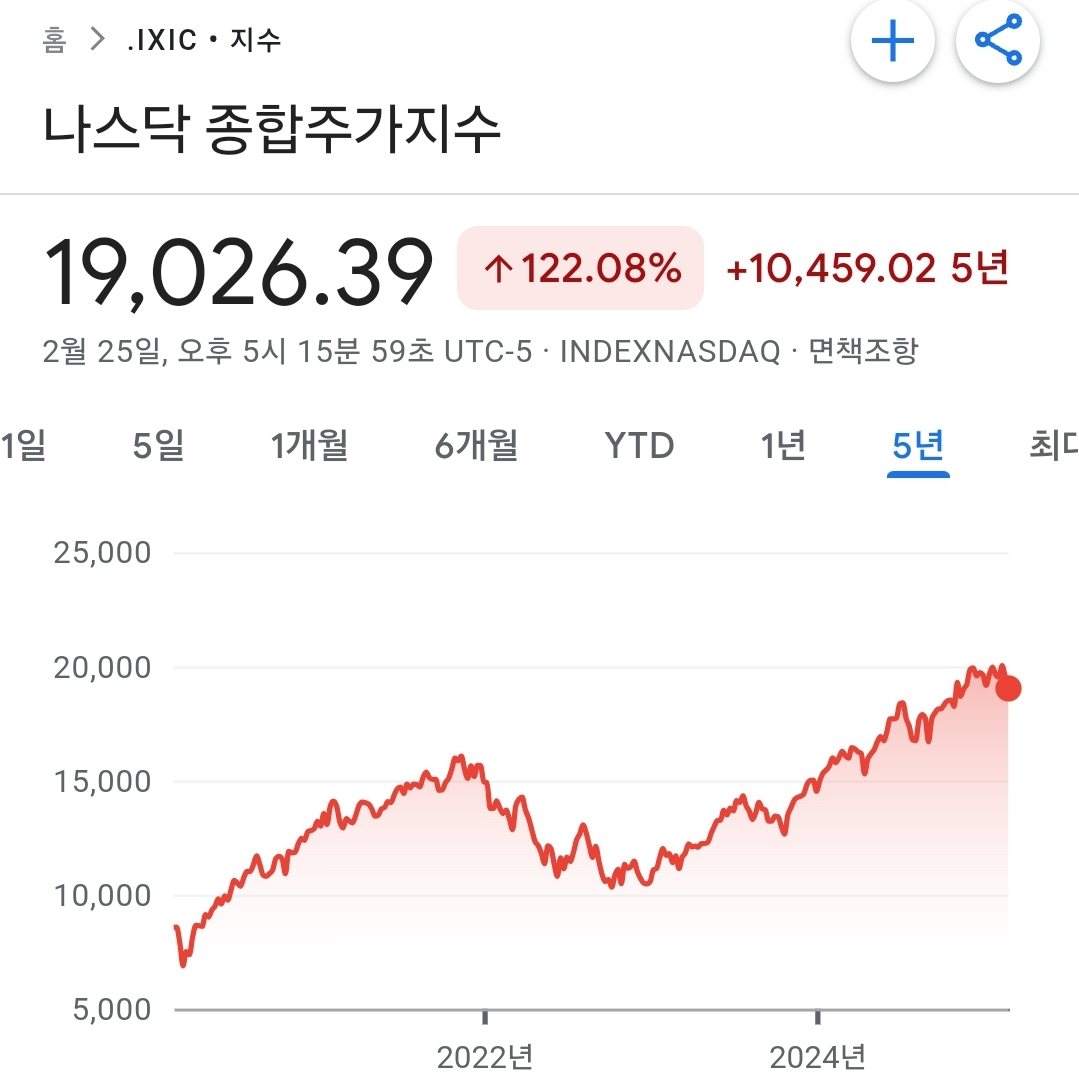Show the YTD chart range
Viewport: 1079px width, 1085px height.
(x=639, y=445)
